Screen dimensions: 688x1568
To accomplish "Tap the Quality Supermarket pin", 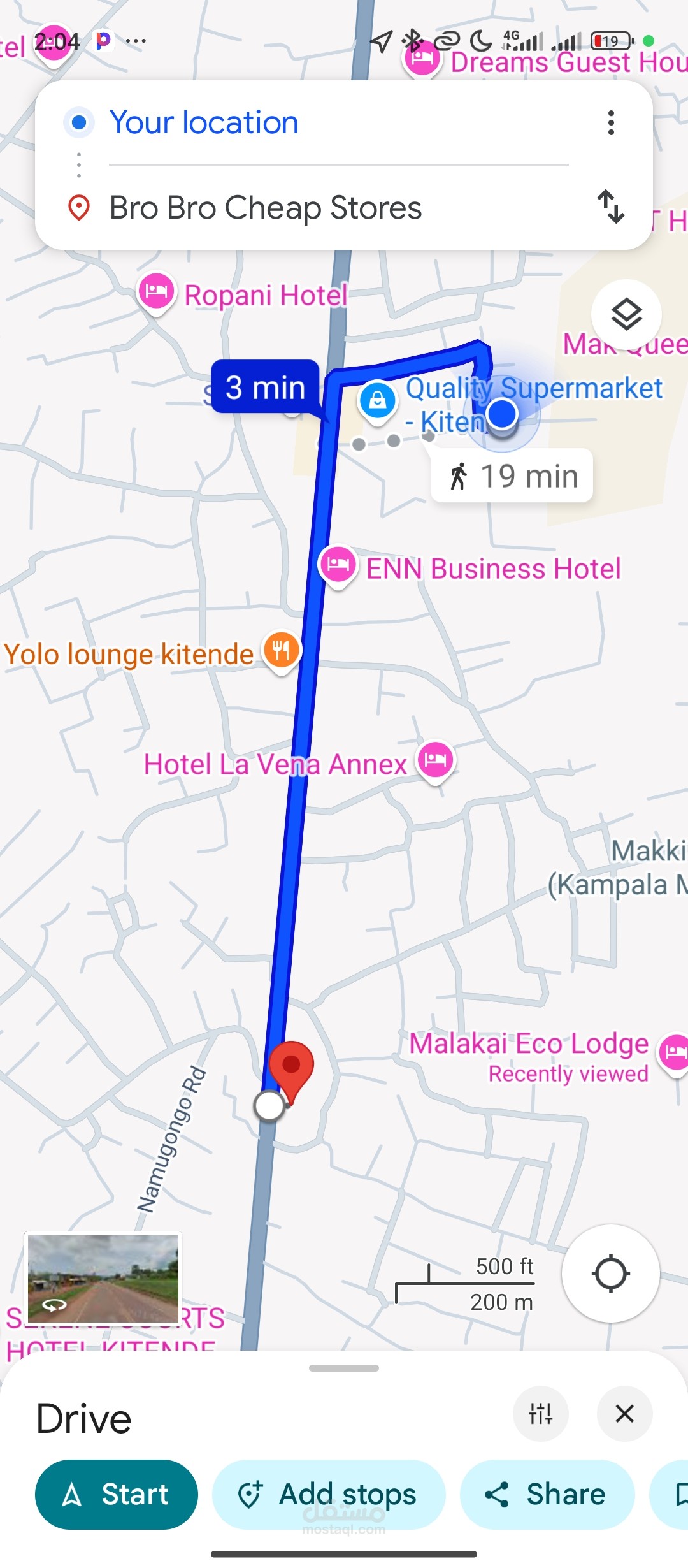I will pyautogui.click(x=378, y=400).
